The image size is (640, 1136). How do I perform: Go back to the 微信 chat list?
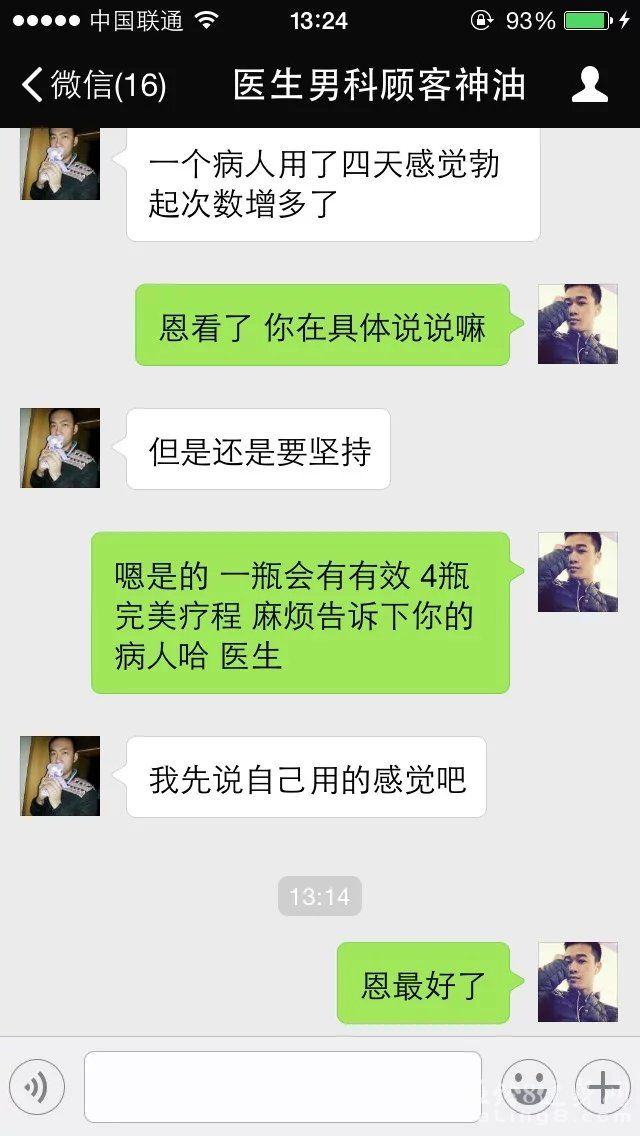pos(92,85)
